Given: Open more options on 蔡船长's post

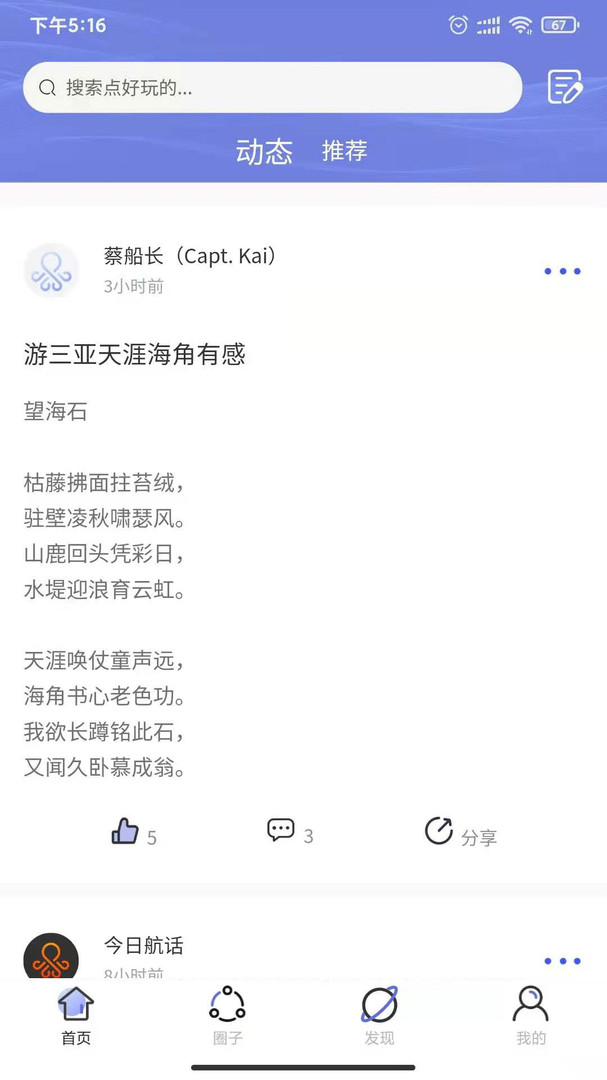Looking at the screenshot, I should point(562,271).
